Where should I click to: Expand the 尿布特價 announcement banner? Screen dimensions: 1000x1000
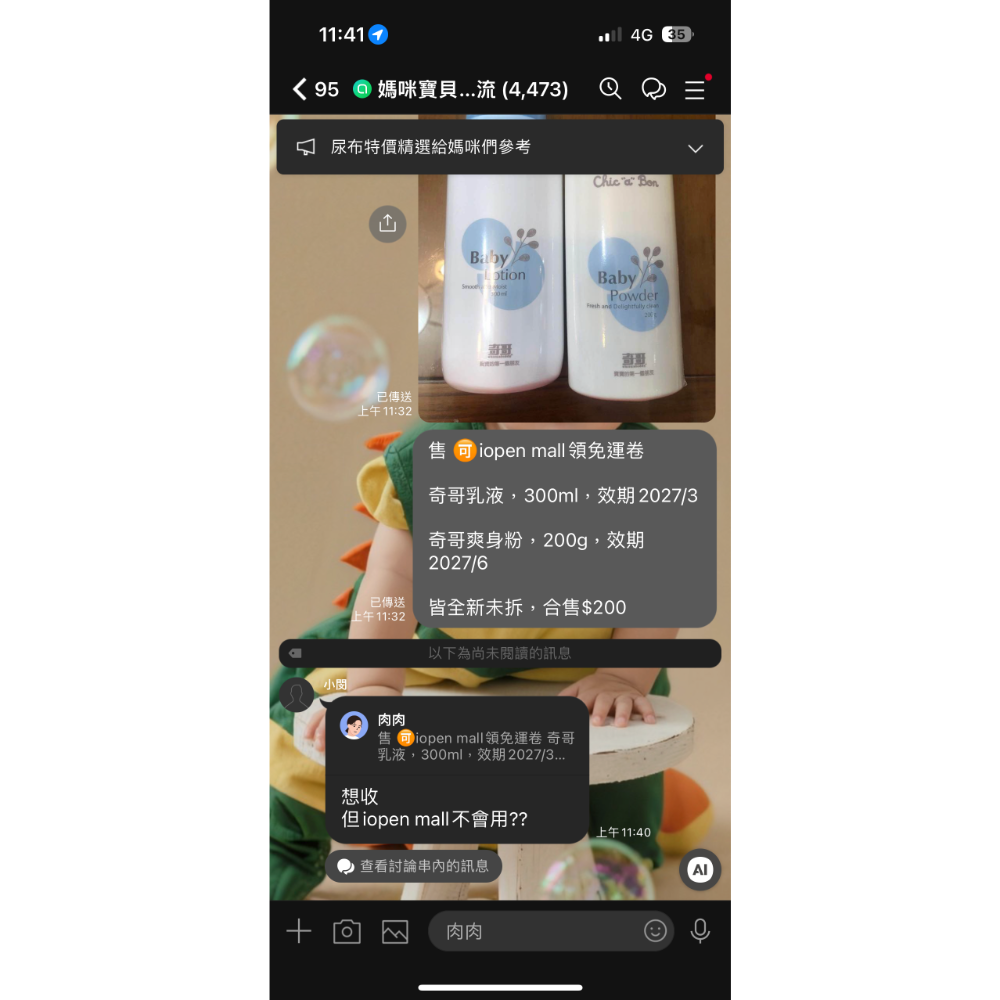tap(696, 148)
